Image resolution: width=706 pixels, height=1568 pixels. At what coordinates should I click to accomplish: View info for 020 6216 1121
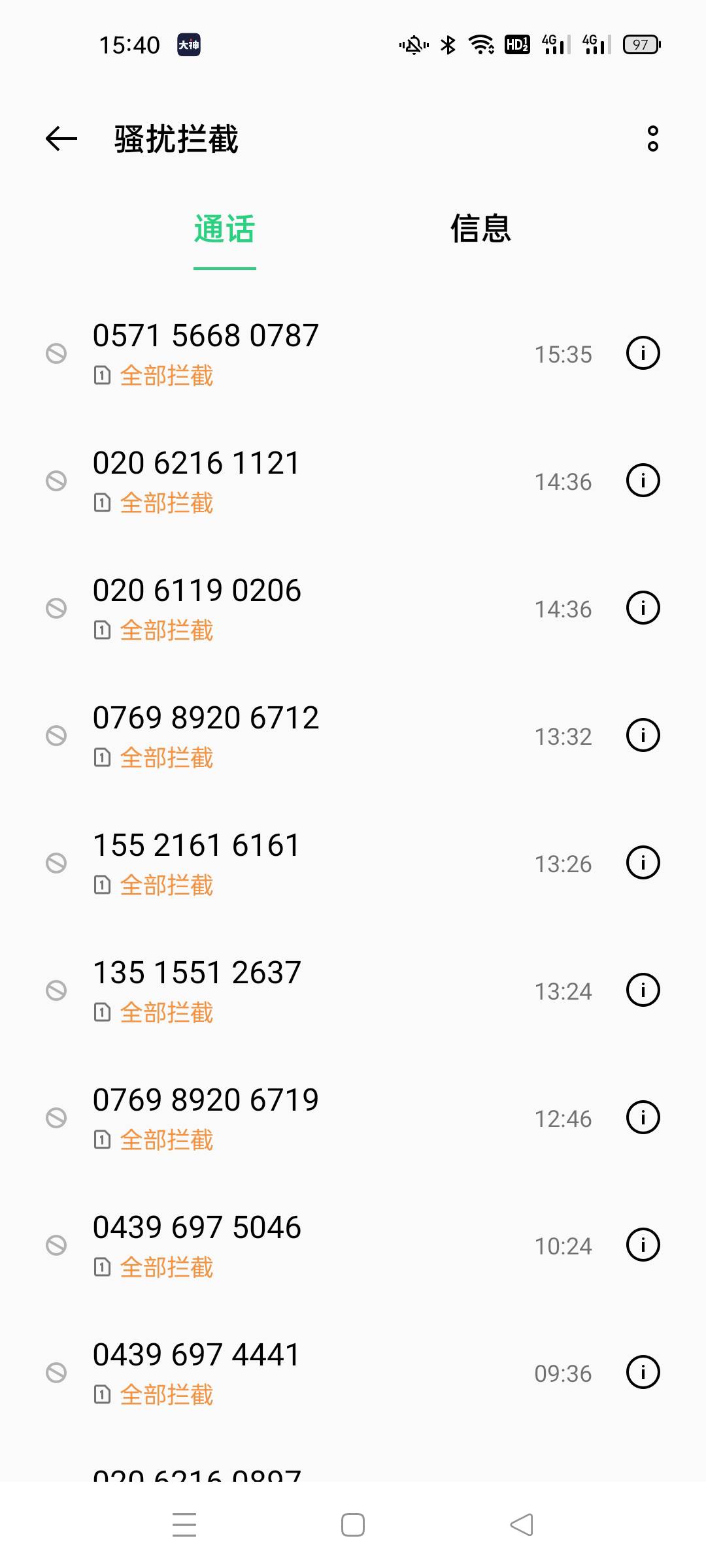(x=643, y=481)
